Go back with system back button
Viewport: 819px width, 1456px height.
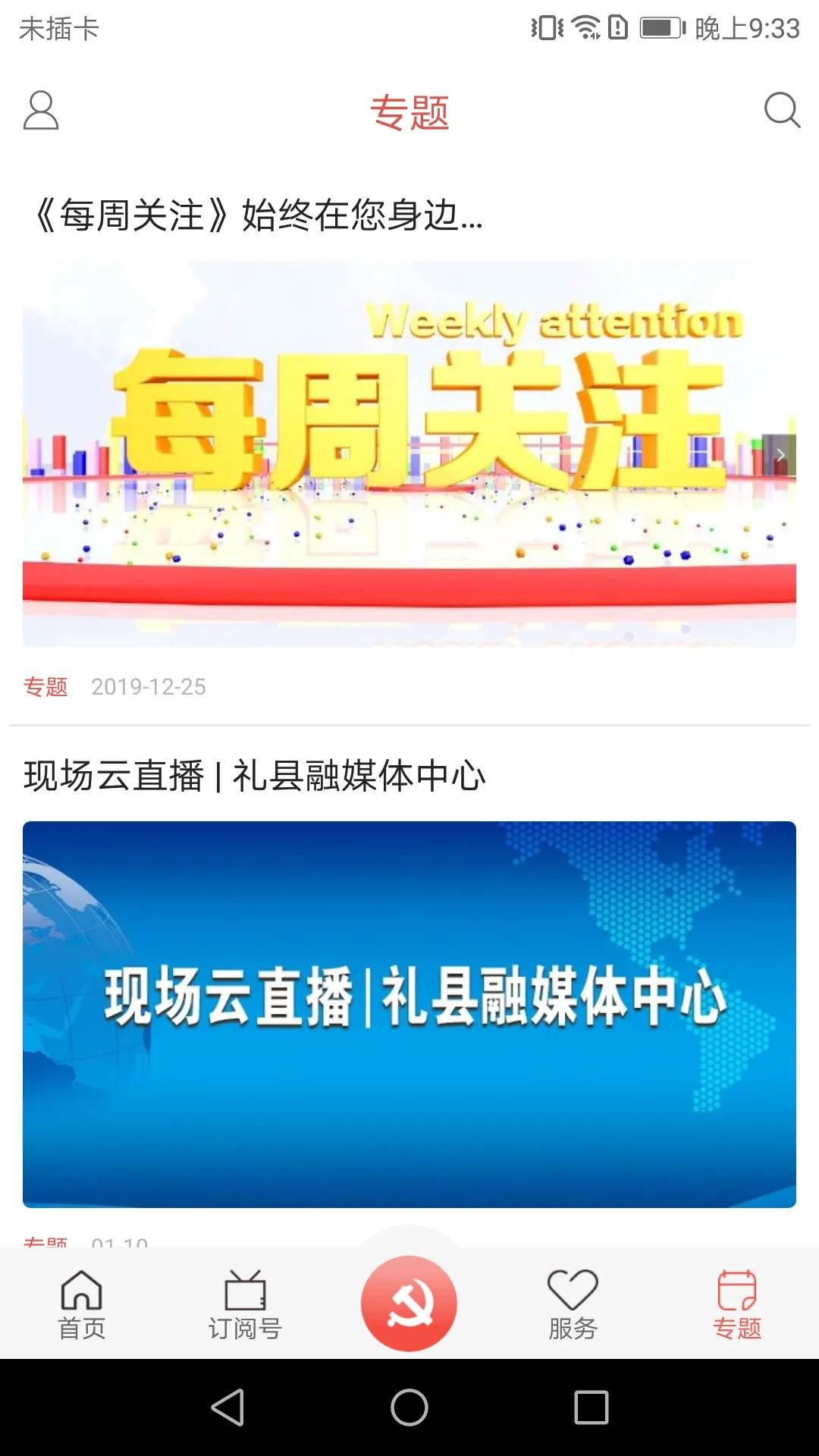pyautogui.click(x=227, y=1408)
